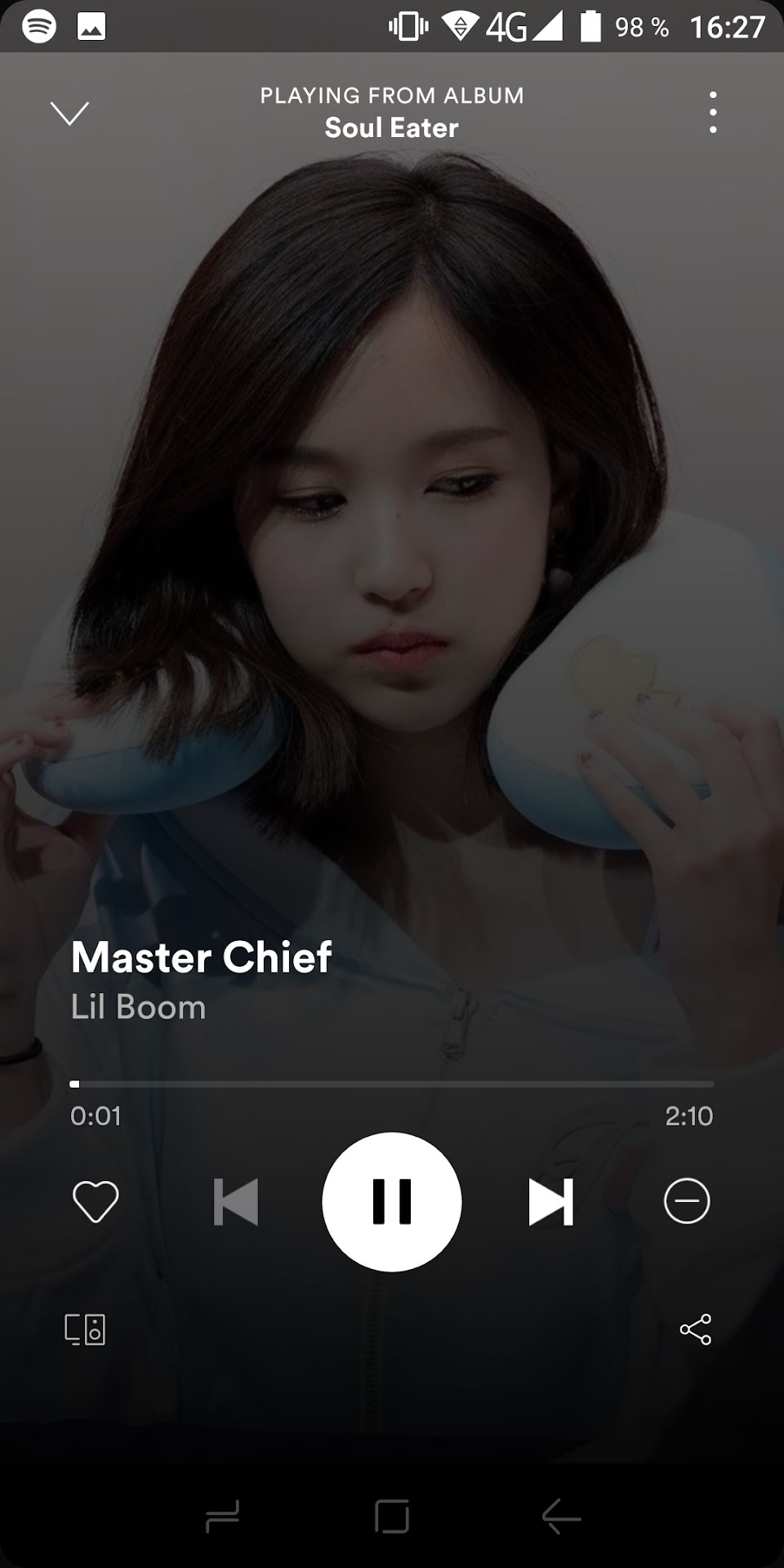Share the track Master Chief
The image size is (784, 1568).
695,1330
